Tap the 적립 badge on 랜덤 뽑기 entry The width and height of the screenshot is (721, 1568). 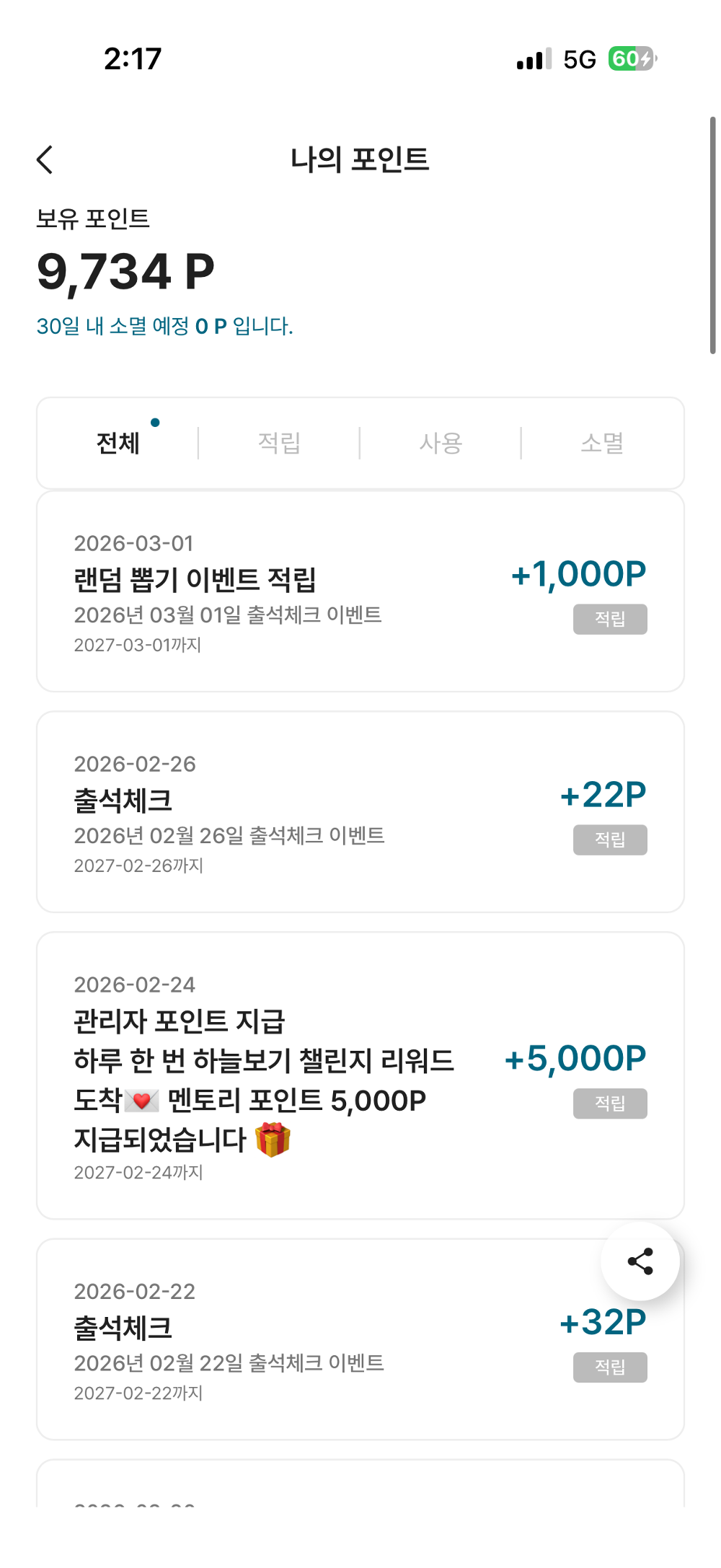click(610, 619)
